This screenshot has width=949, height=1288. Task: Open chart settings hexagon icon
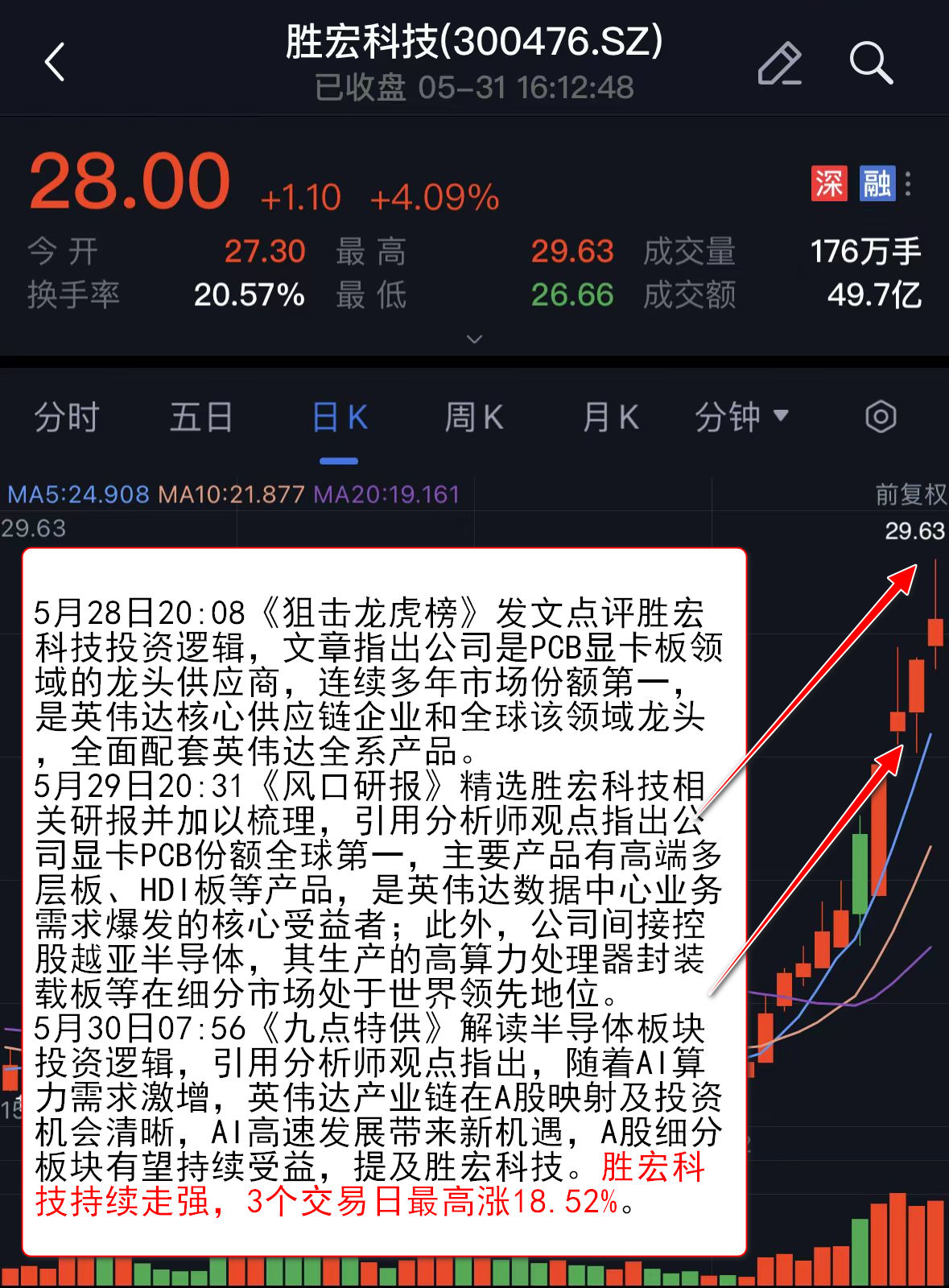881,417
